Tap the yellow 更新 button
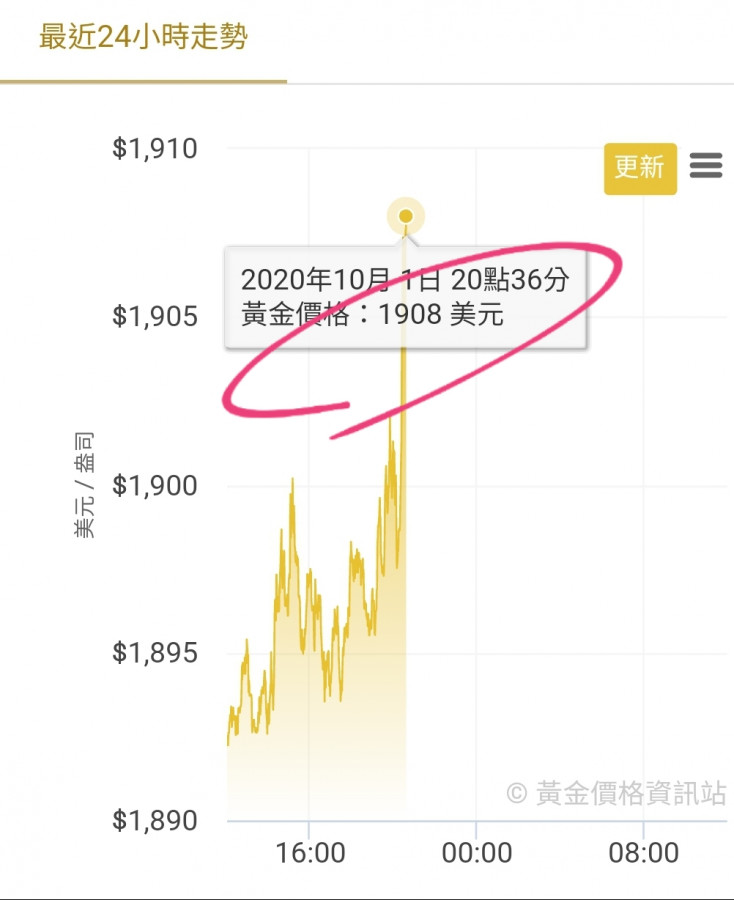The image size is (734, 900). click(640, 167)
